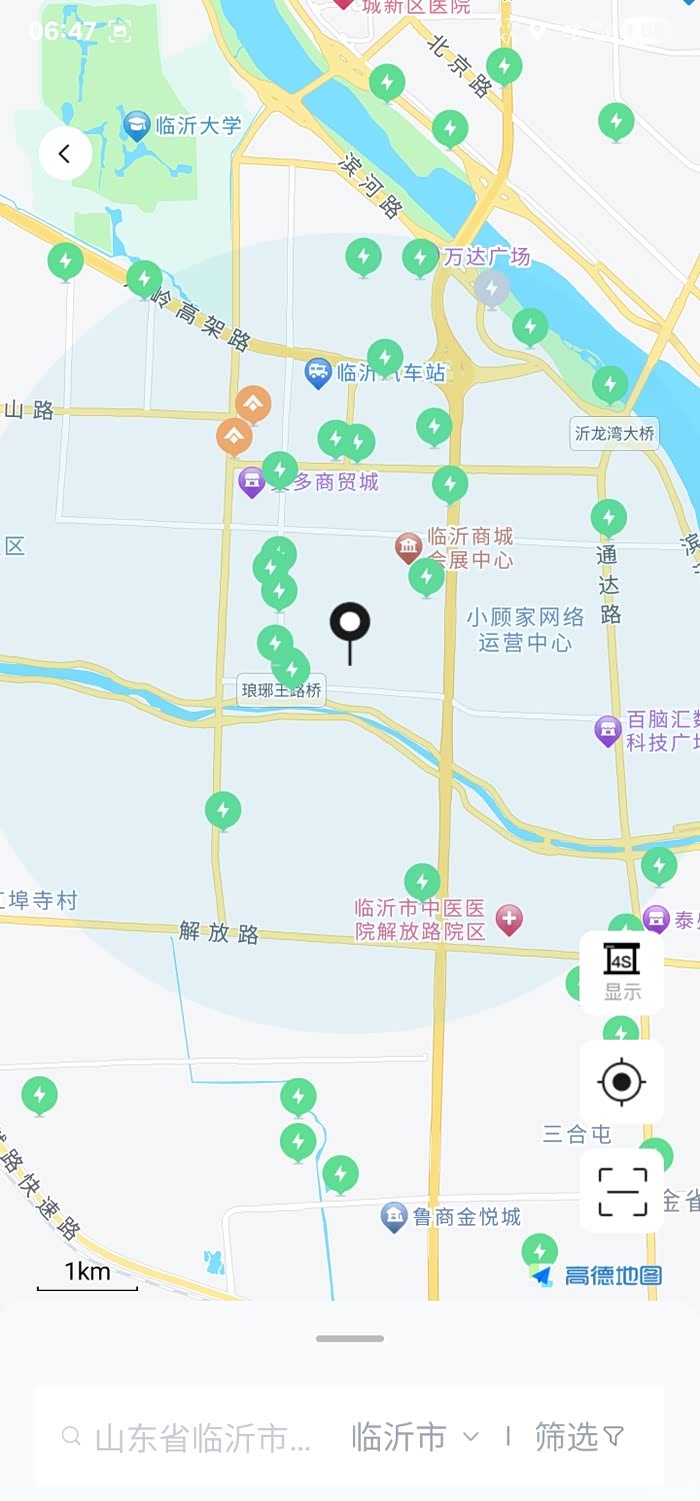The image size is (700, 1501).
Task: Tap the 山东省临沂市 search field
Action: [200, 1437]
